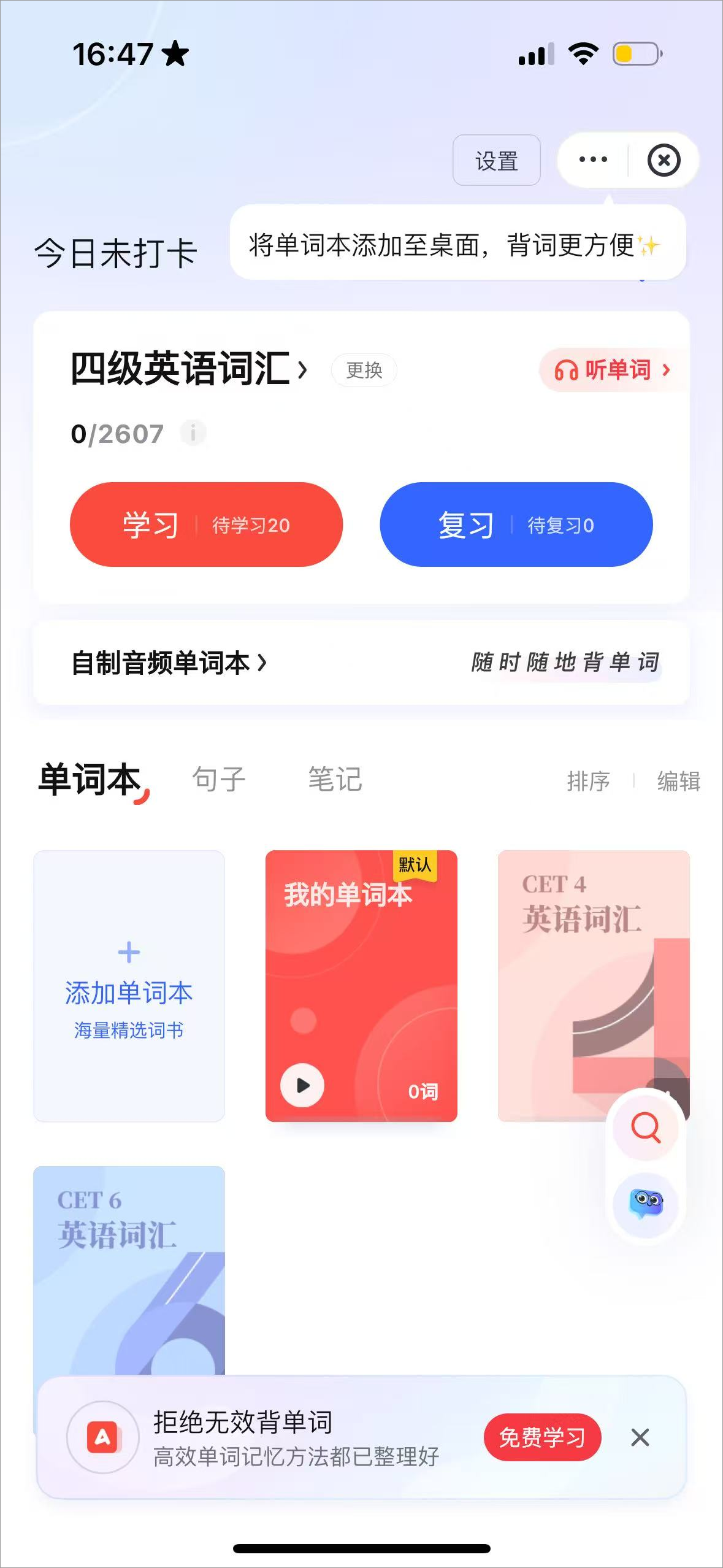The image size is (723, 1568).
Task: Open the floating search magnifier
Action: point(646,1127)
